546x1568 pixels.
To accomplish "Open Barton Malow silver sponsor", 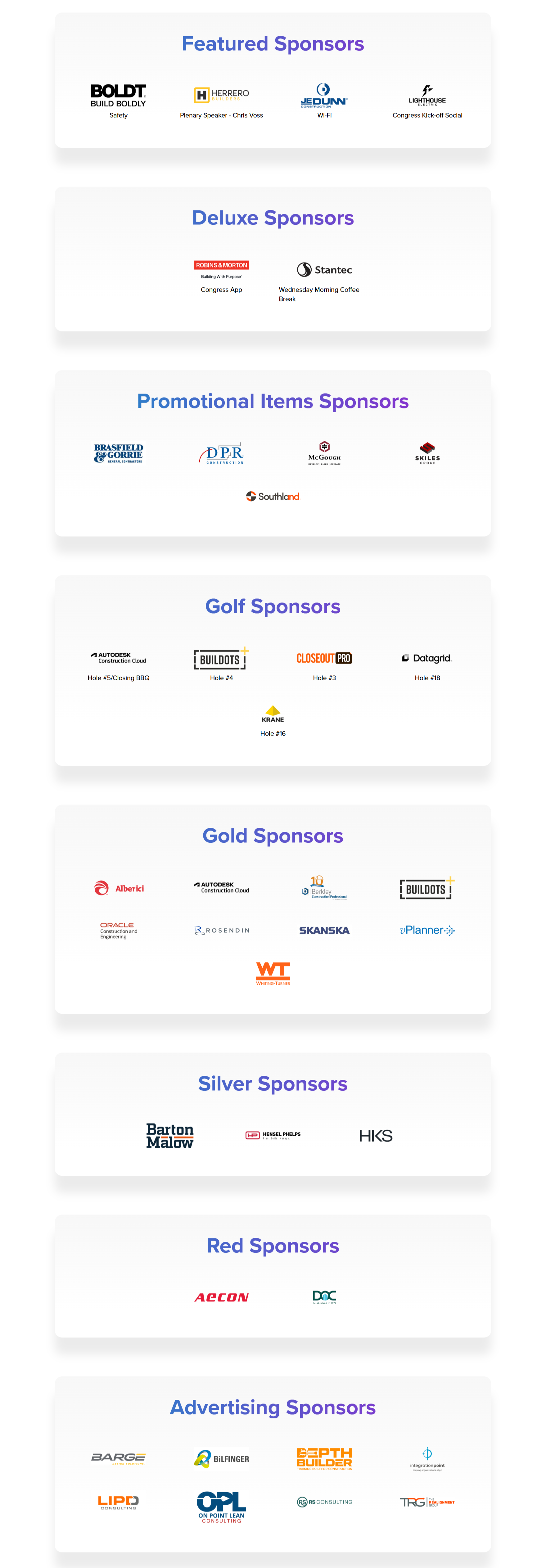I will pyautogui.click(x=169, y=1136).
